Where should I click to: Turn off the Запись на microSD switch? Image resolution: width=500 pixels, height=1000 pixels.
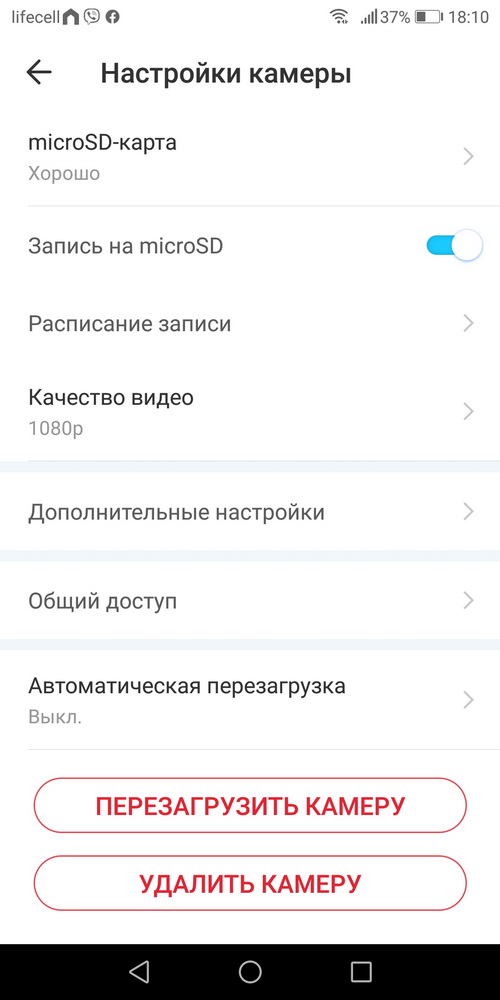click(453, 246)
